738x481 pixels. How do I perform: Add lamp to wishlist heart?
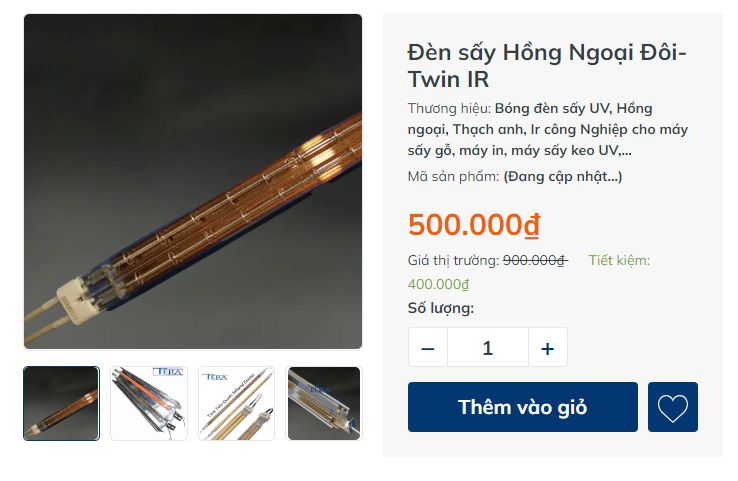tap(673, 407)
